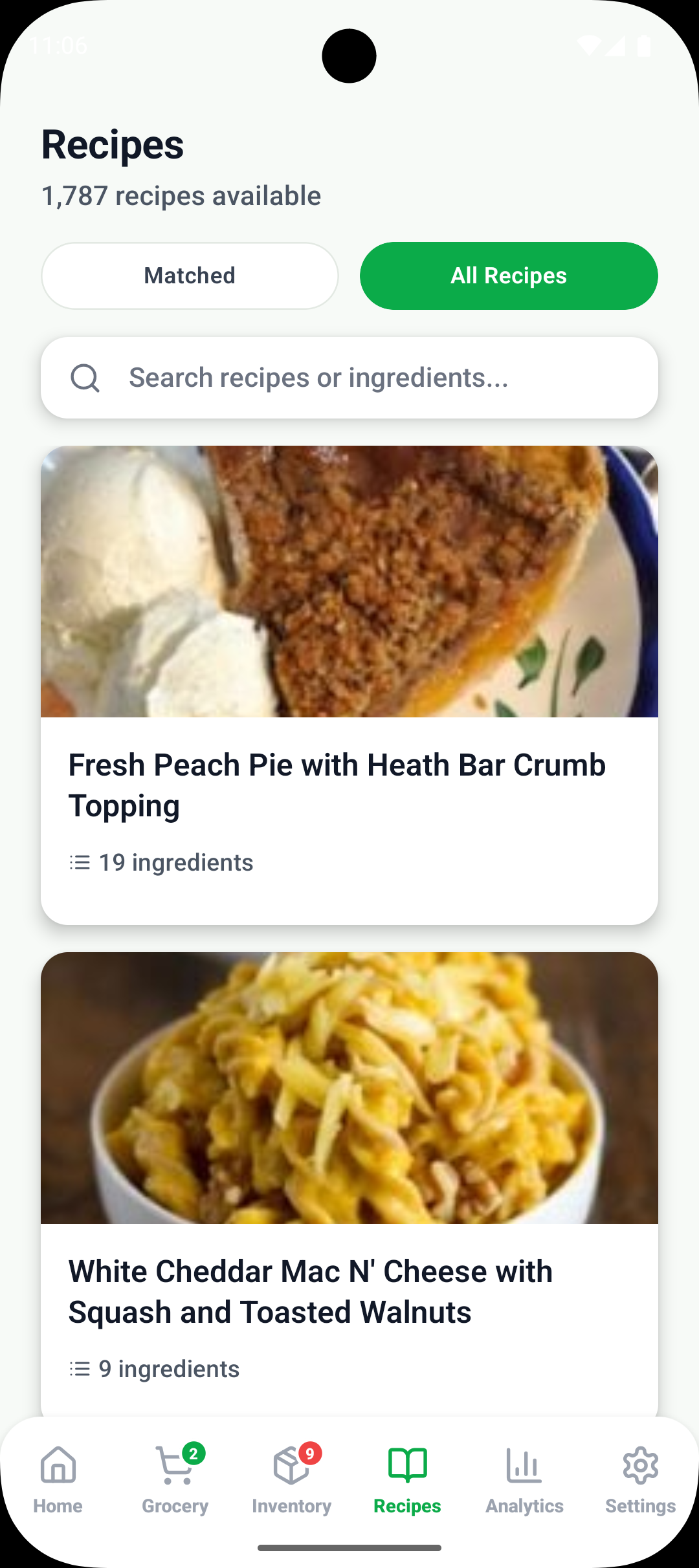Image resolution: width=699 pixels, height=1568 pixels.
Task: Enable the All Recipes filter
Action: pos(508,275)
